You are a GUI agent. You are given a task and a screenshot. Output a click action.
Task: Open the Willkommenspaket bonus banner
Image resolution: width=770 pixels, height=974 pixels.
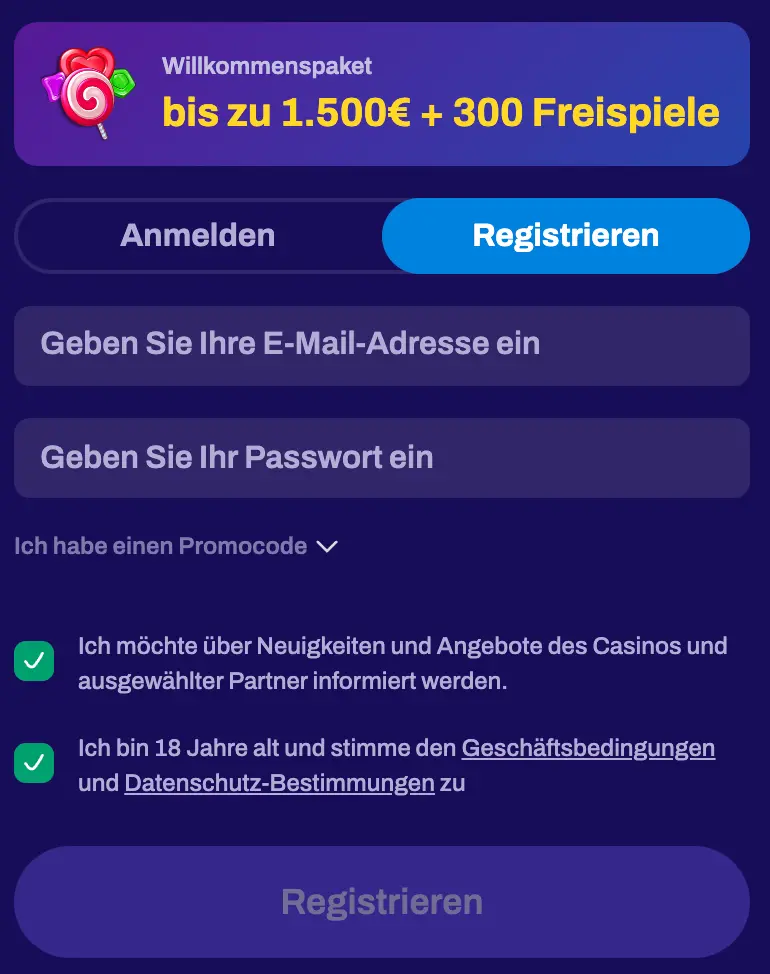point(381,94)
